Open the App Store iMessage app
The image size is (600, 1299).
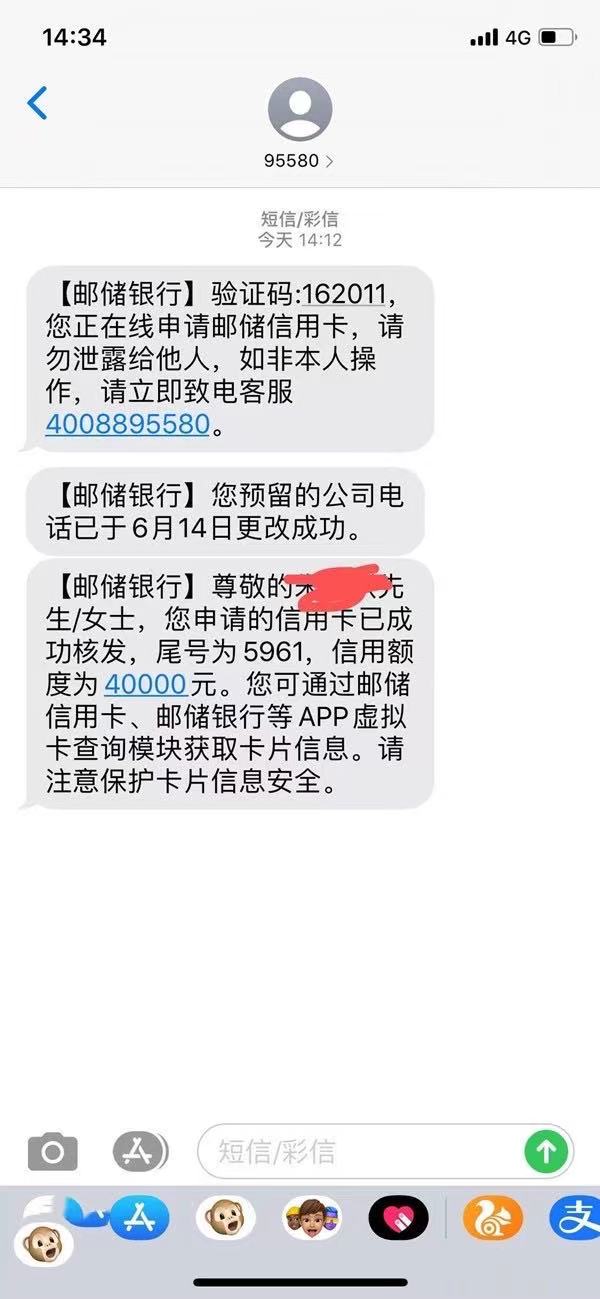click(139, 1218)
